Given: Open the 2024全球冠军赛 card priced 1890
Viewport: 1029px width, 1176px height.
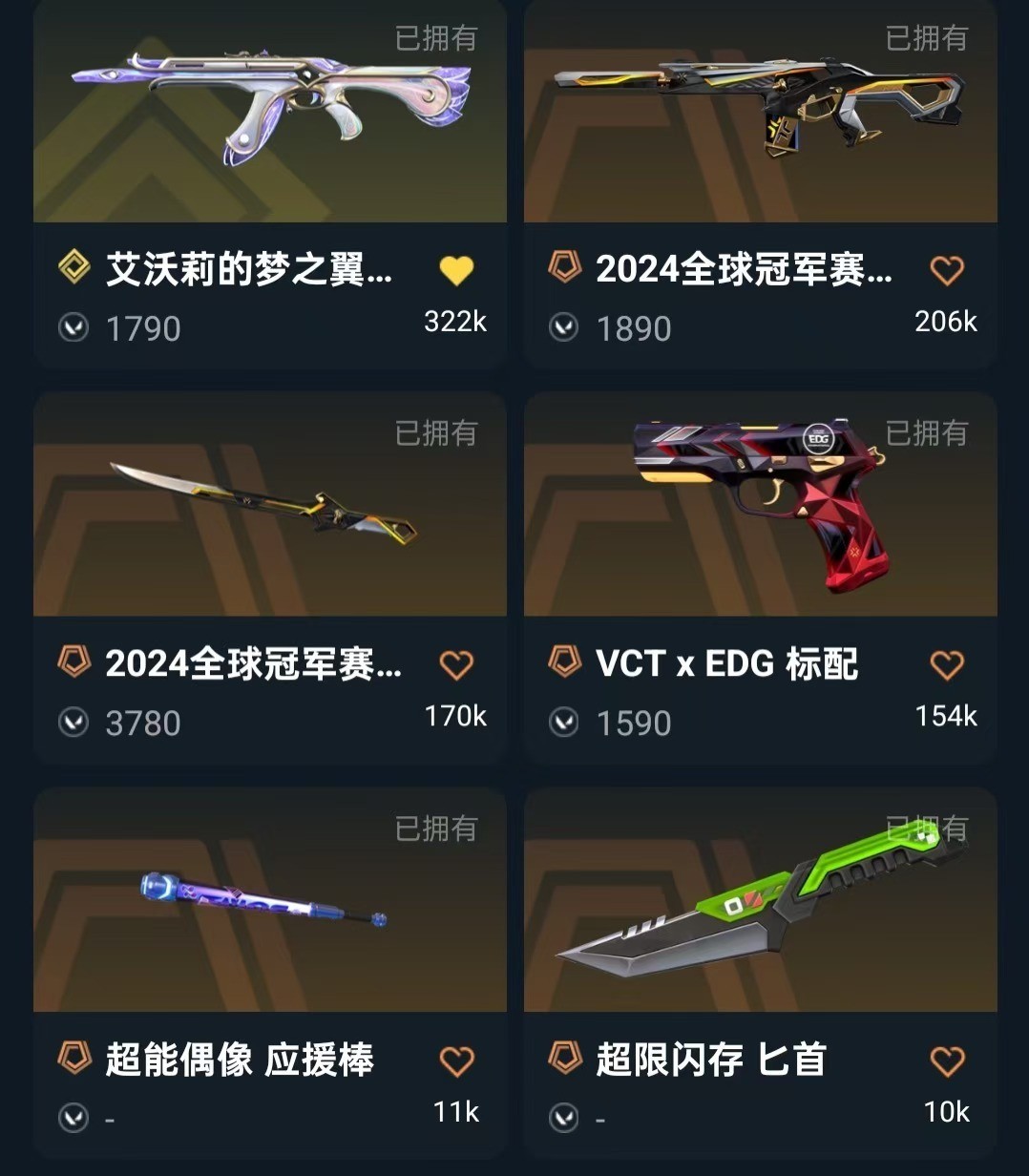Looking at the screenshot, I should (x=760, y=115).
